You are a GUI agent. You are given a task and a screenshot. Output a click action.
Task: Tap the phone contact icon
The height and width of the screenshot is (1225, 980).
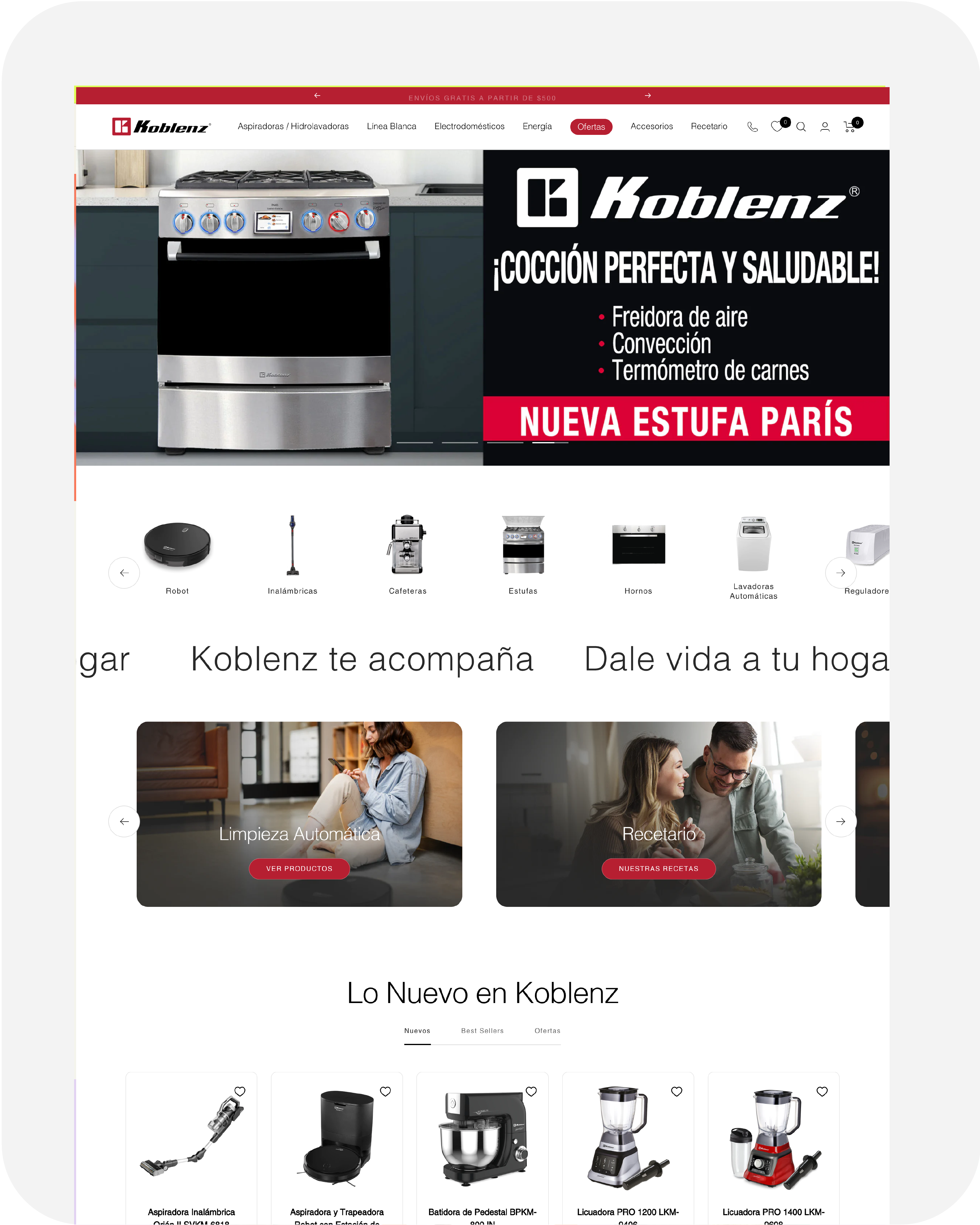pyautogui.click(x=752, y=127)
